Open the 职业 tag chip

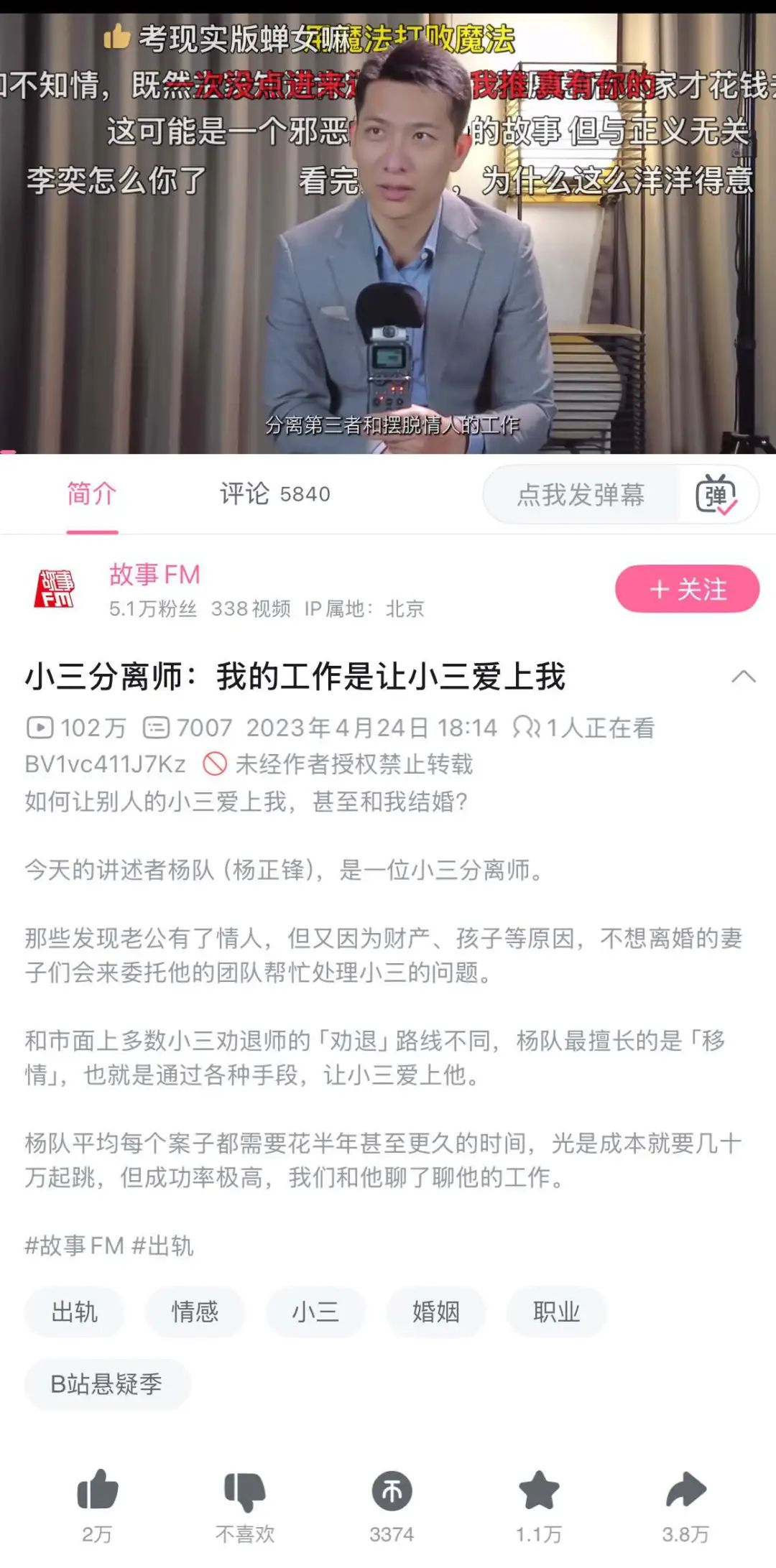557,1312
